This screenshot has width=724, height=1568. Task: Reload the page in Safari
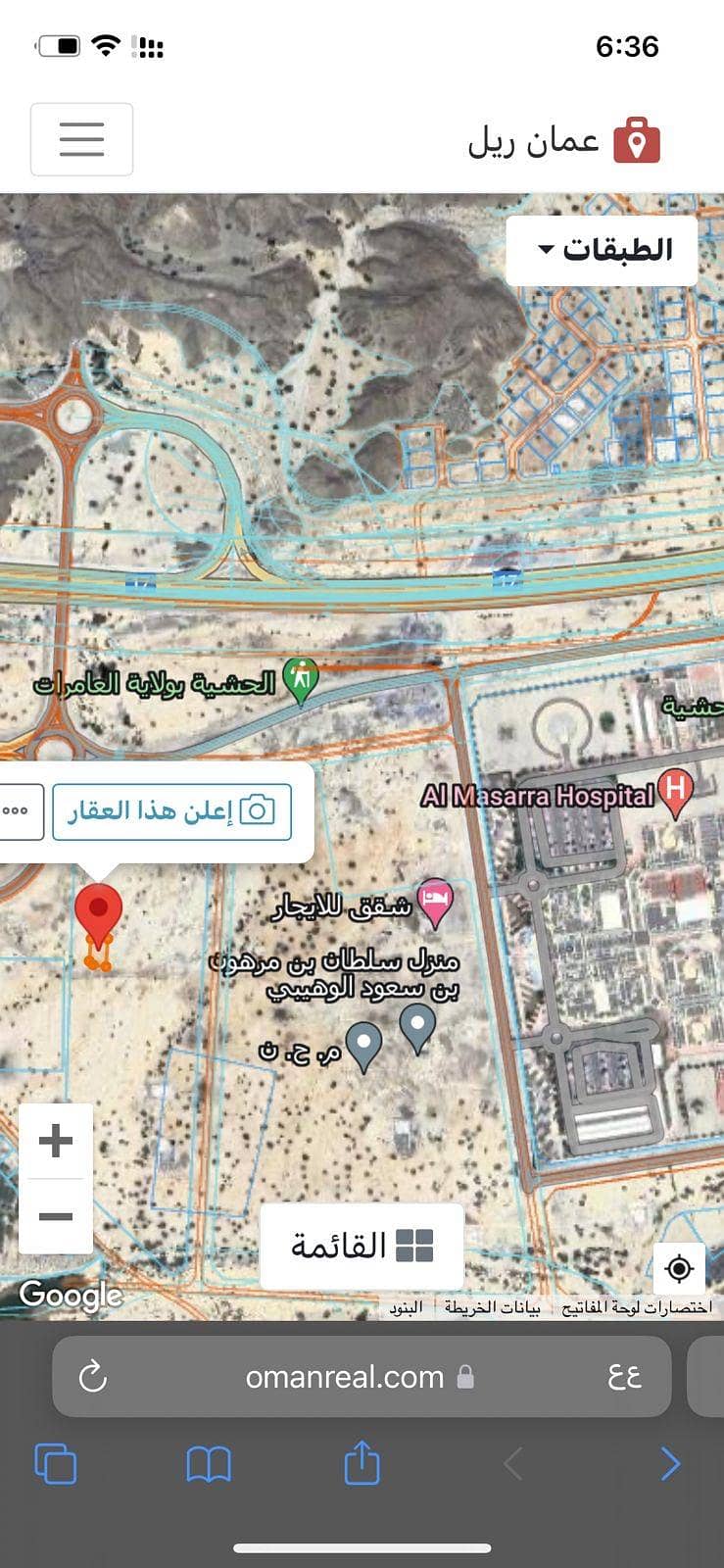click(x=92, y=1377)
